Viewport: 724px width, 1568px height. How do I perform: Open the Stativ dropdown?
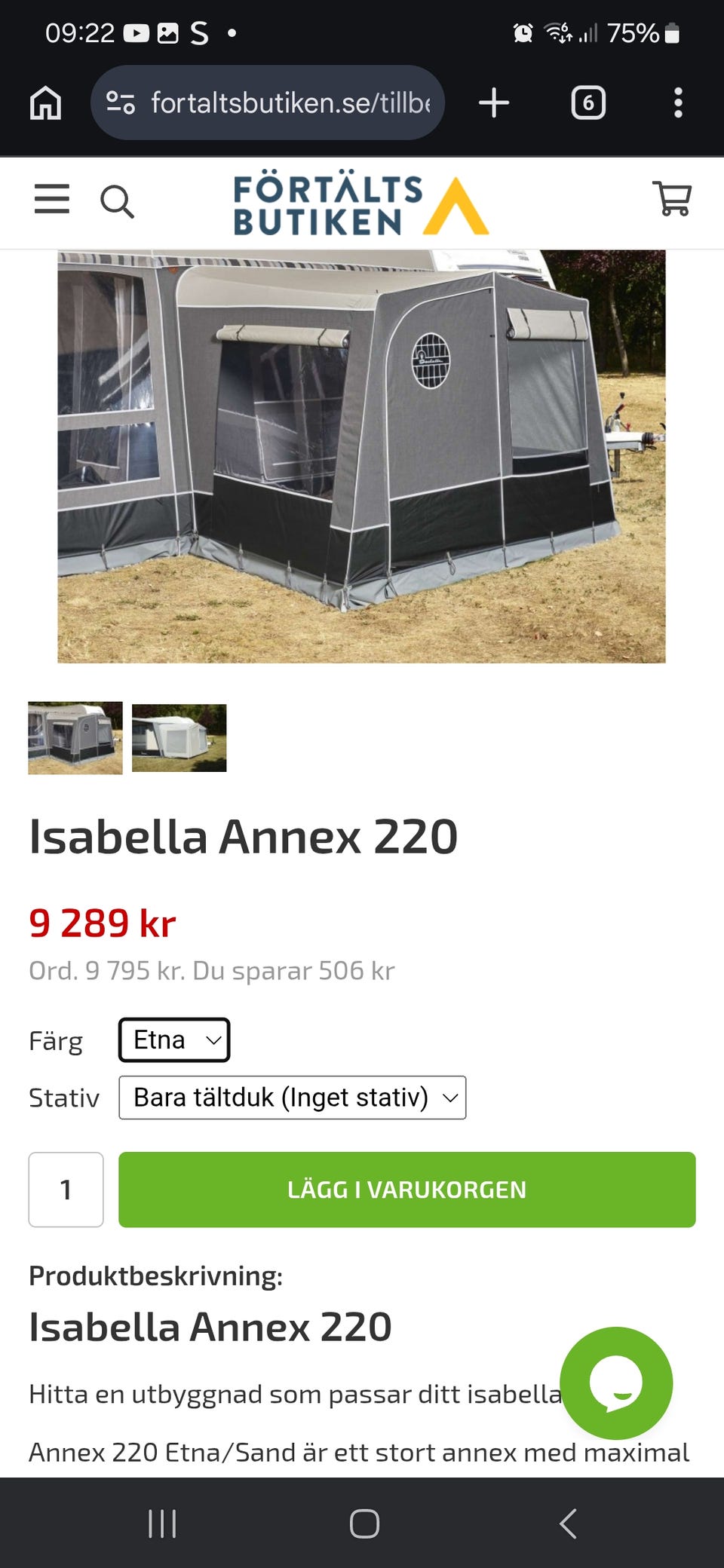coord(293,1098)
